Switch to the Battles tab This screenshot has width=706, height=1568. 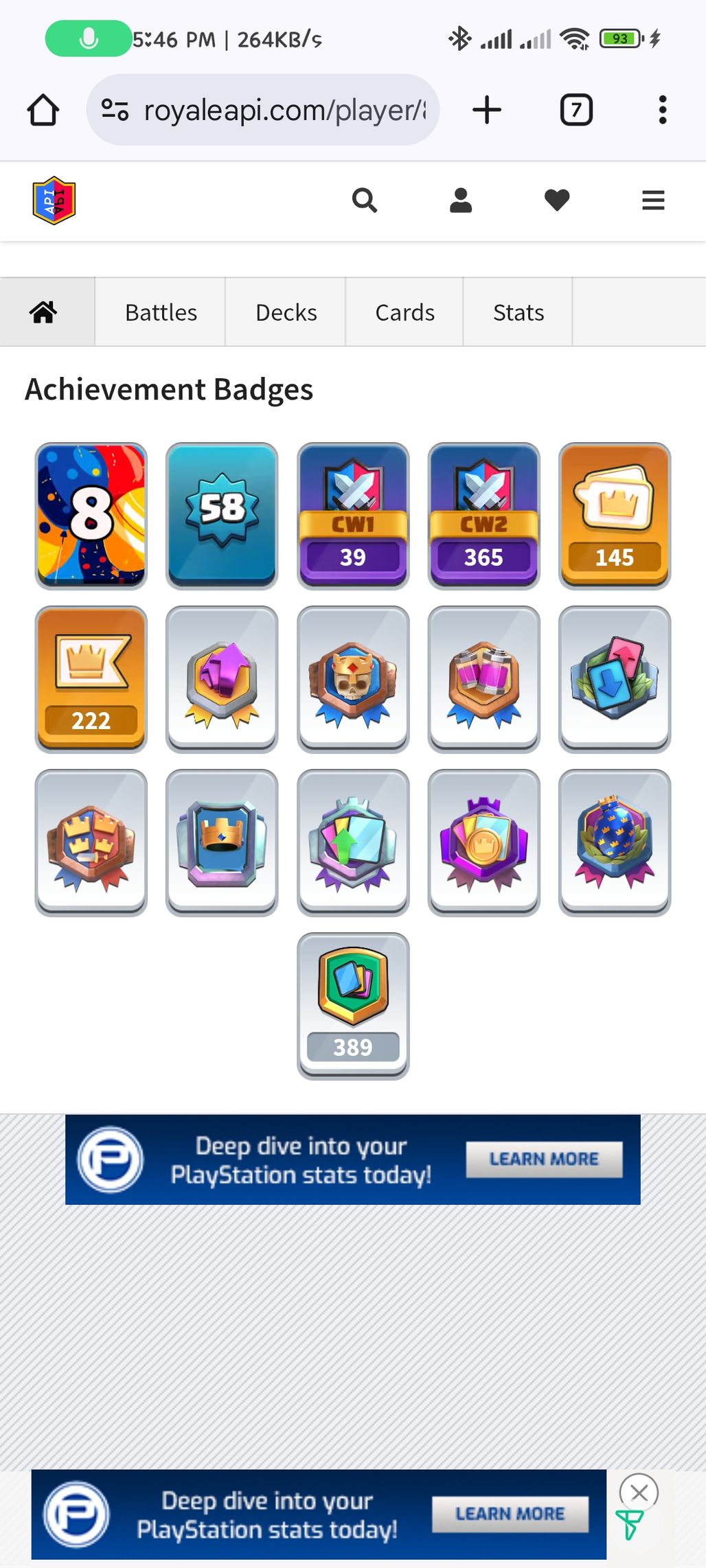[x=161, y=312]
